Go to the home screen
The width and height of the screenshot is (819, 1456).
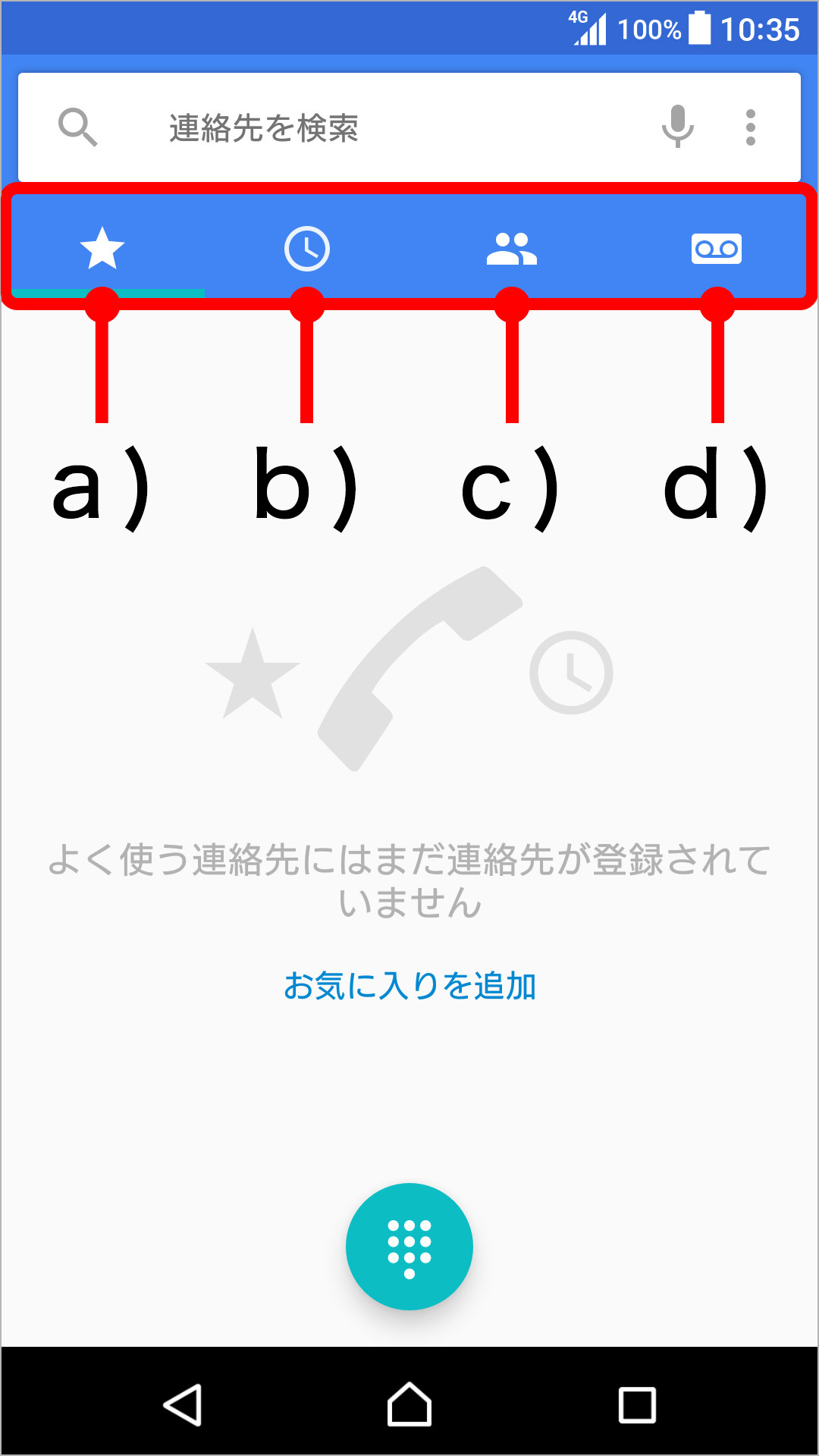tap(409, 1404)
